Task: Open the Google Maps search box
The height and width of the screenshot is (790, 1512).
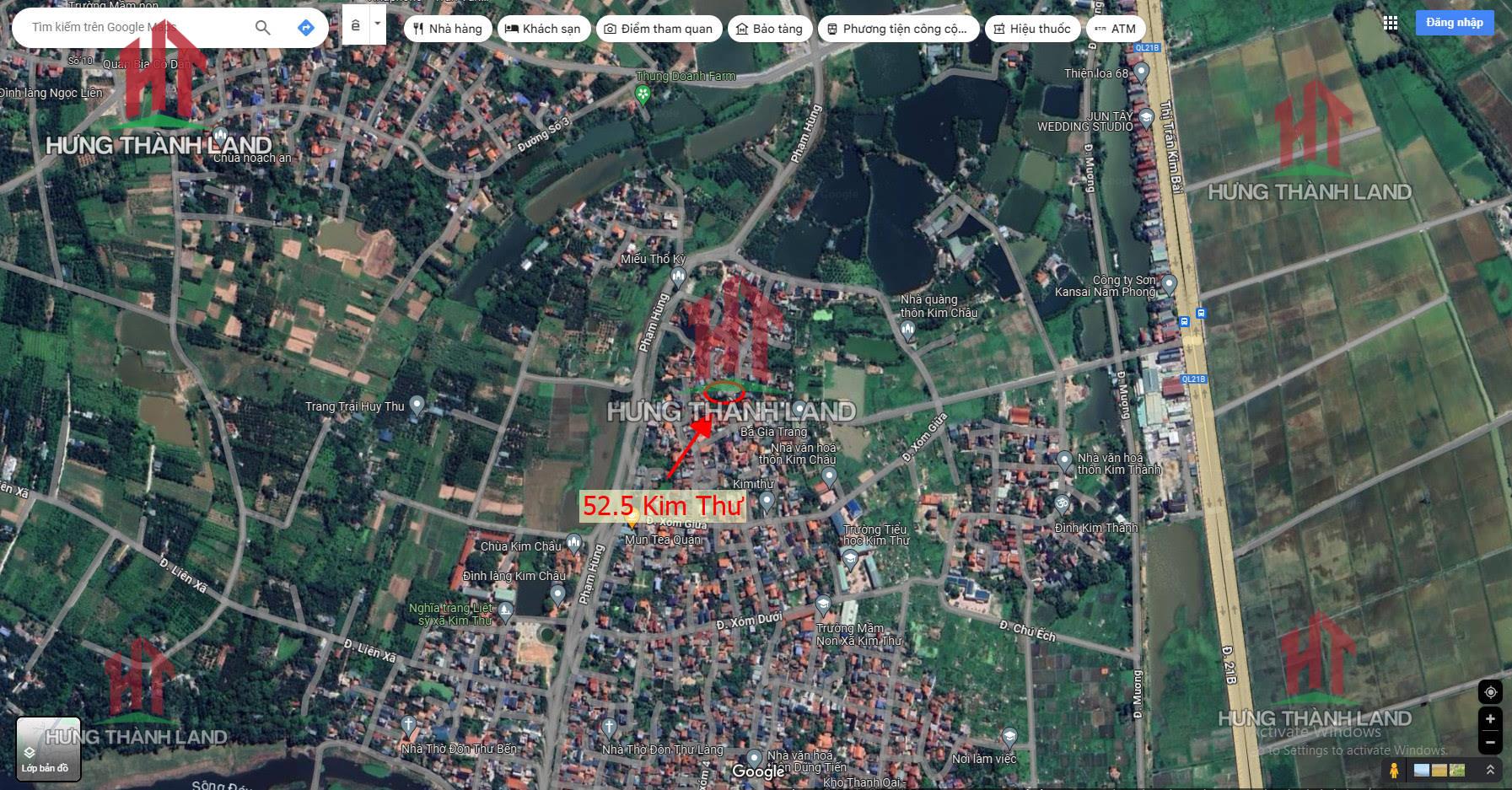Action: point(135,28)
